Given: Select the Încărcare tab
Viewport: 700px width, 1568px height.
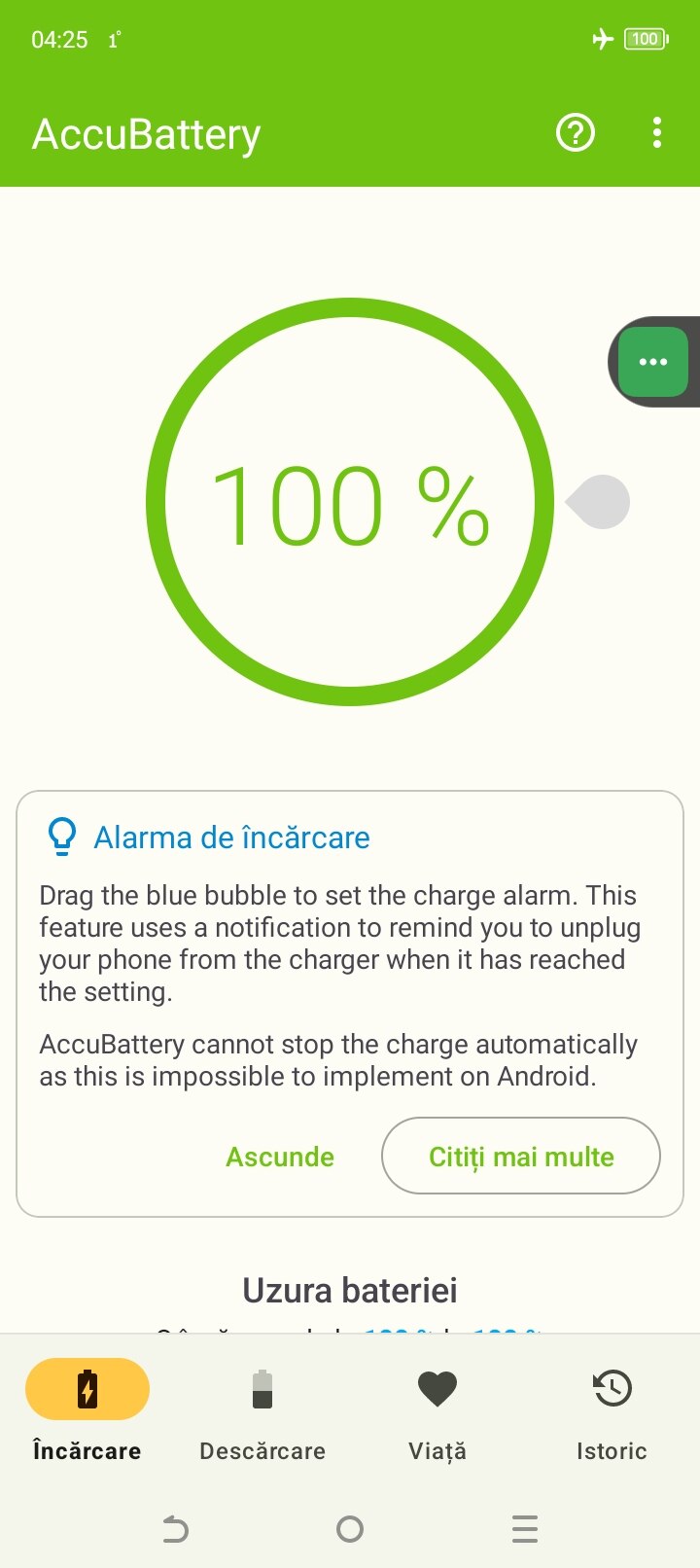Looking at the screenshot, I should (87, 1408).
